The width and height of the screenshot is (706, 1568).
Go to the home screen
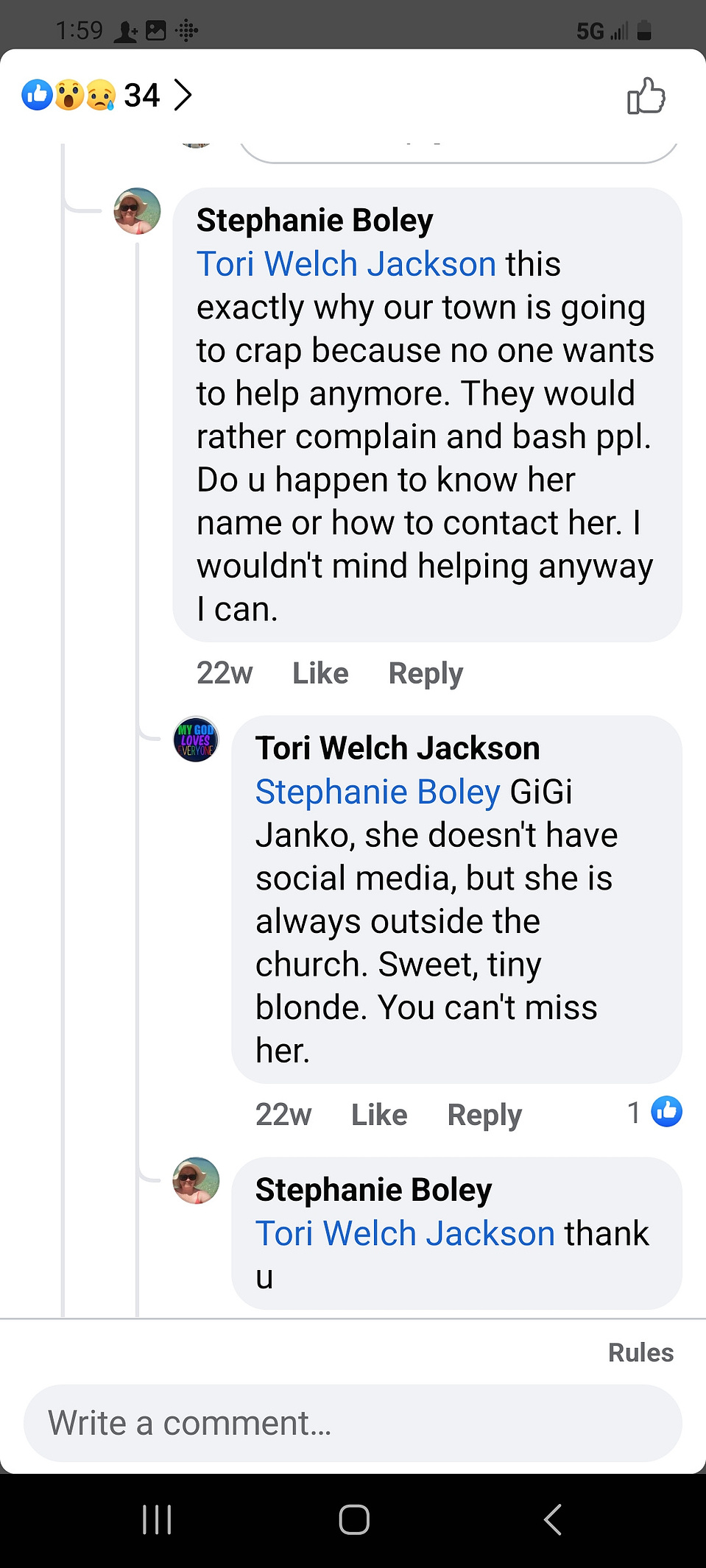tap(354, 1519)
